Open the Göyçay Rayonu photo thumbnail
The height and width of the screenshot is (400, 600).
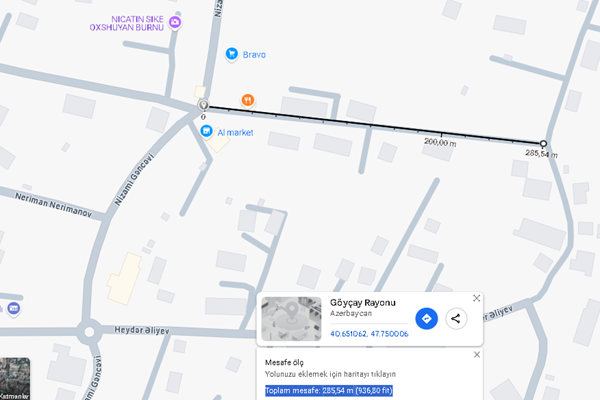point(291,320)
